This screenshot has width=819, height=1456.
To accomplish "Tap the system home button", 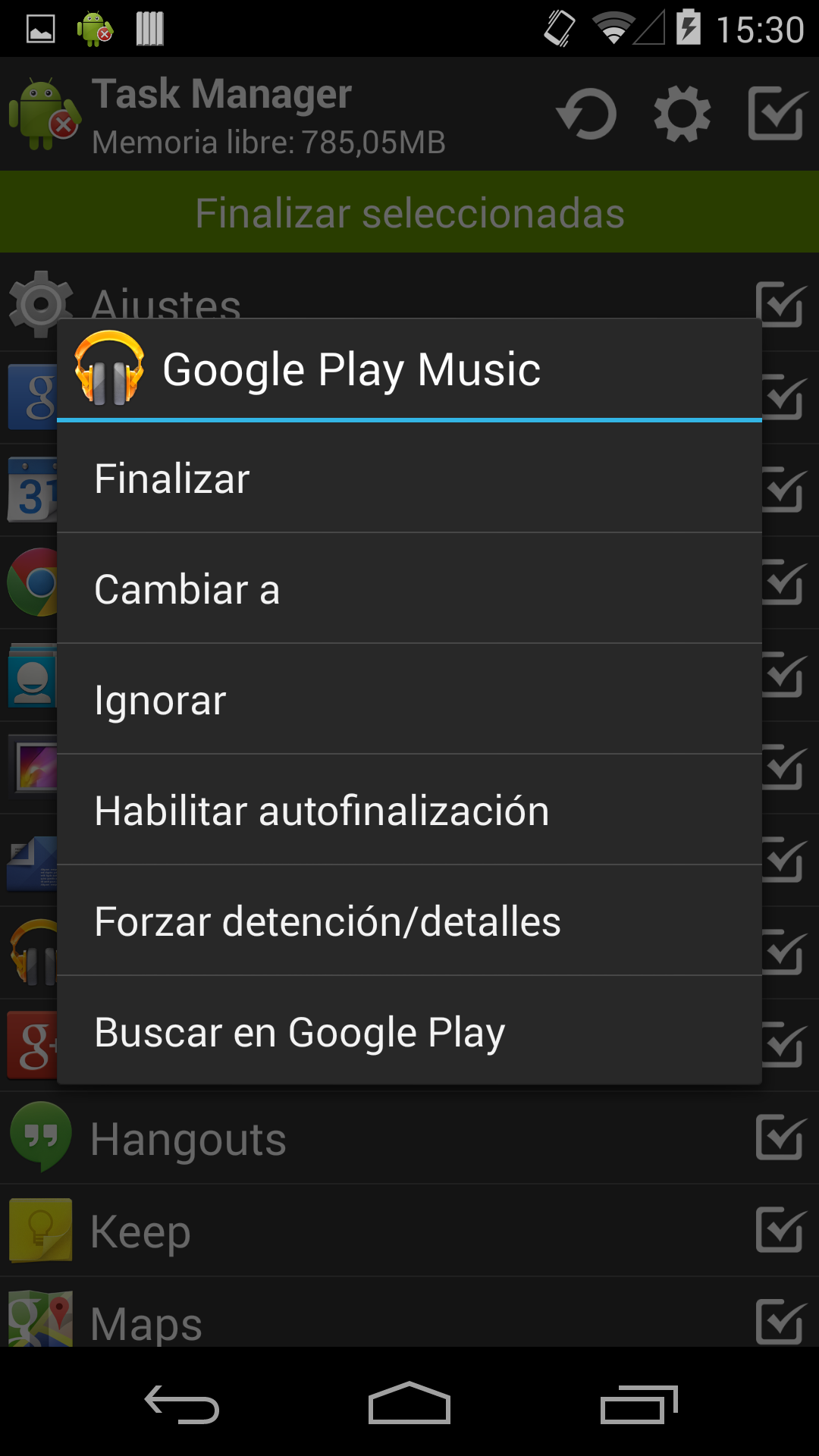I will pos(409,1404).
